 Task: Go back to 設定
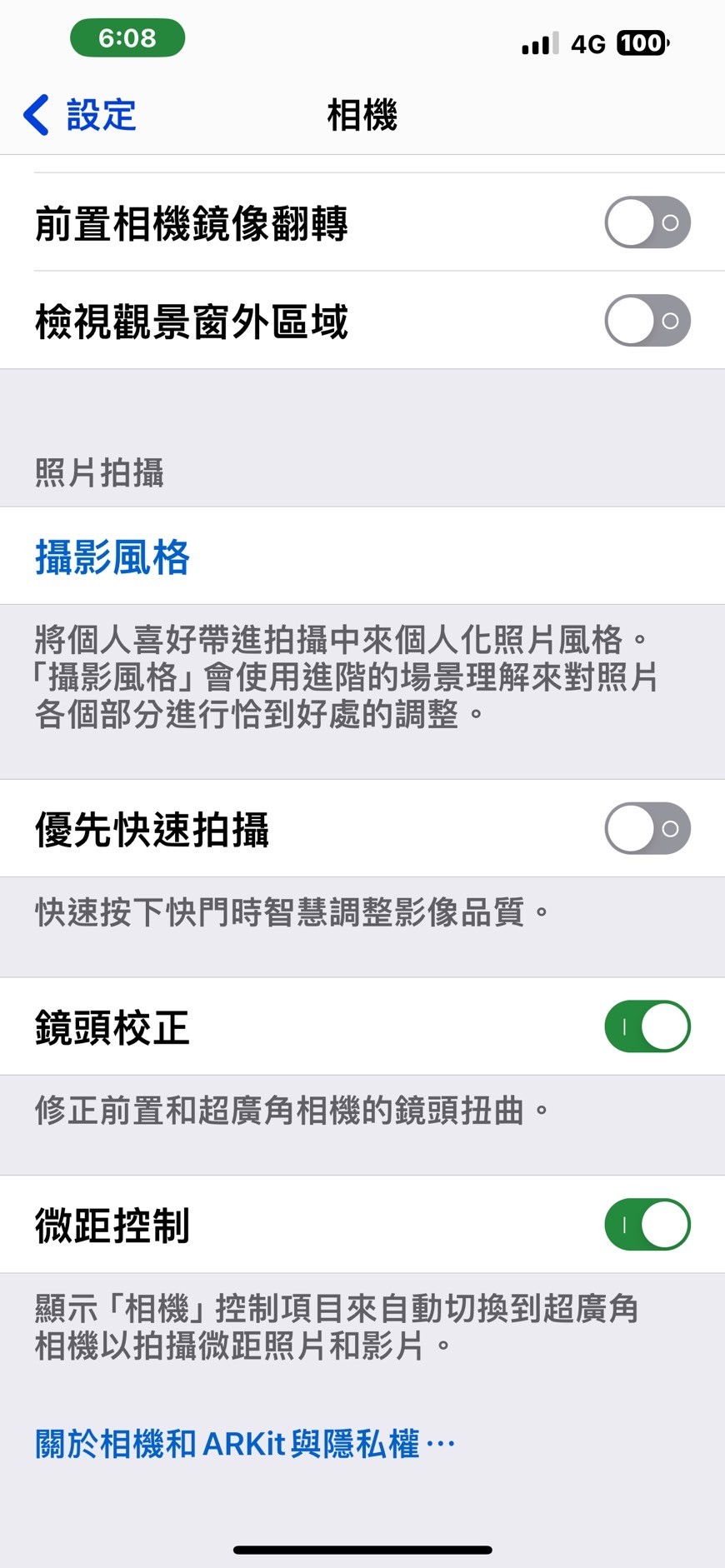click(80, 115)
